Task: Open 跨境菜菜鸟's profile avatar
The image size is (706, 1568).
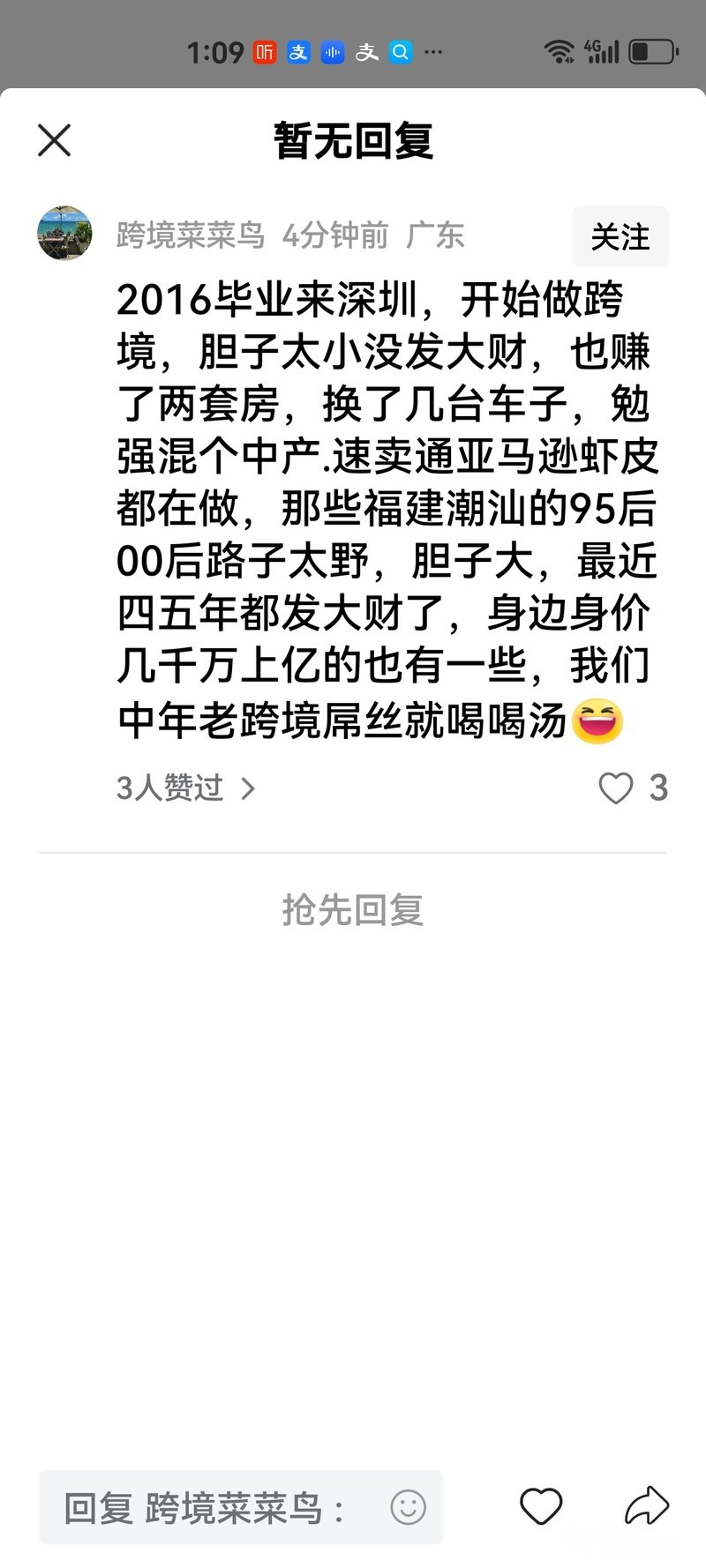Action: point(64,234)
